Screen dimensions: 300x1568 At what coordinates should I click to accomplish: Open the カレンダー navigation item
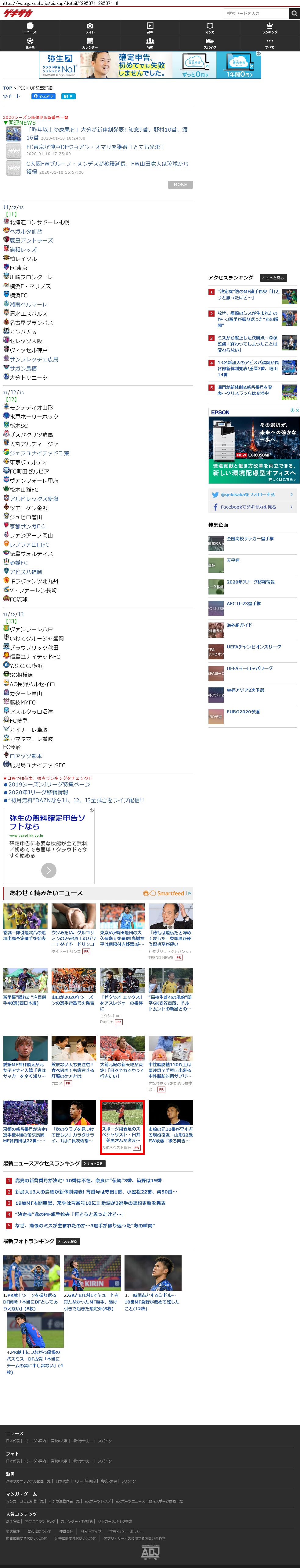90,44
